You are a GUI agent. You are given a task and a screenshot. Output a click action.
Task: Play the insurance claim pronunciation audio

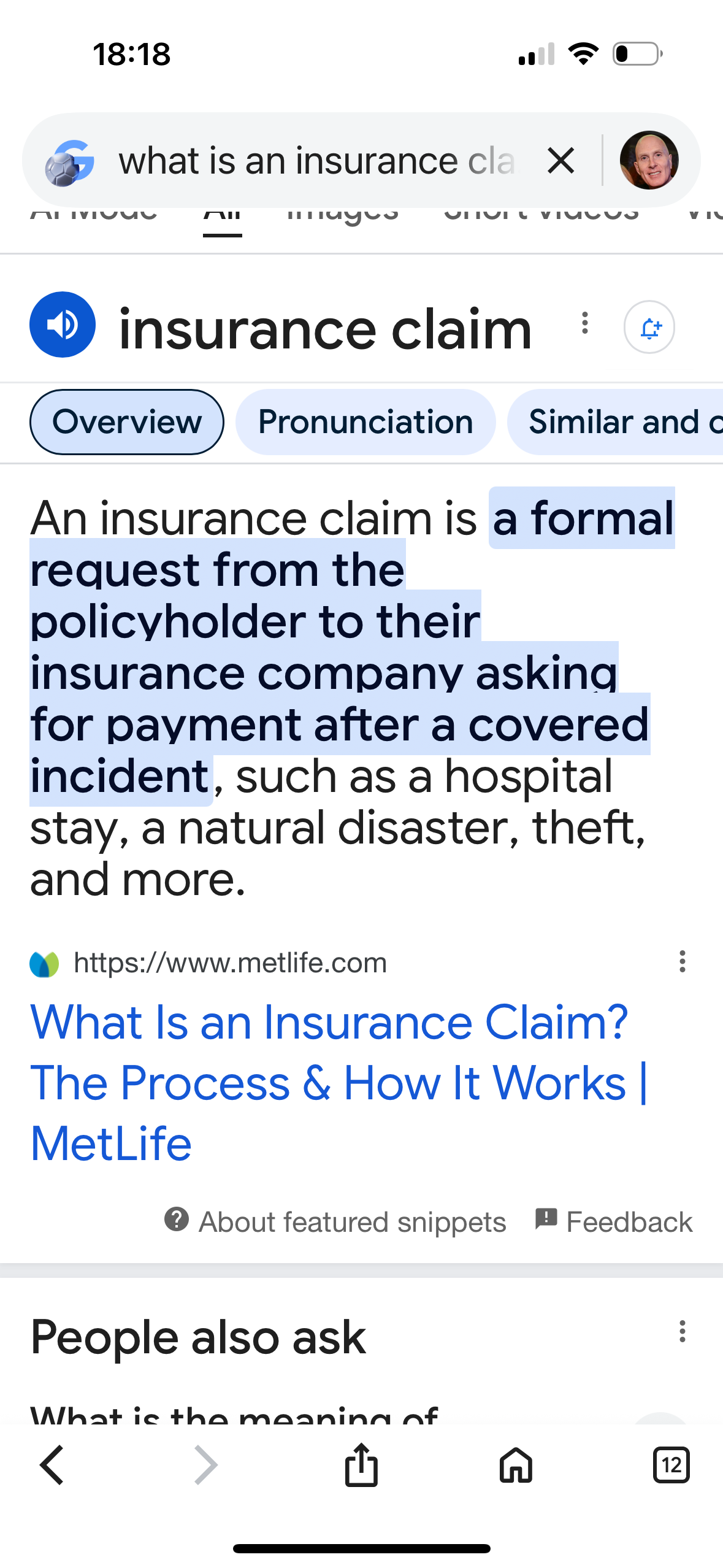63,325
